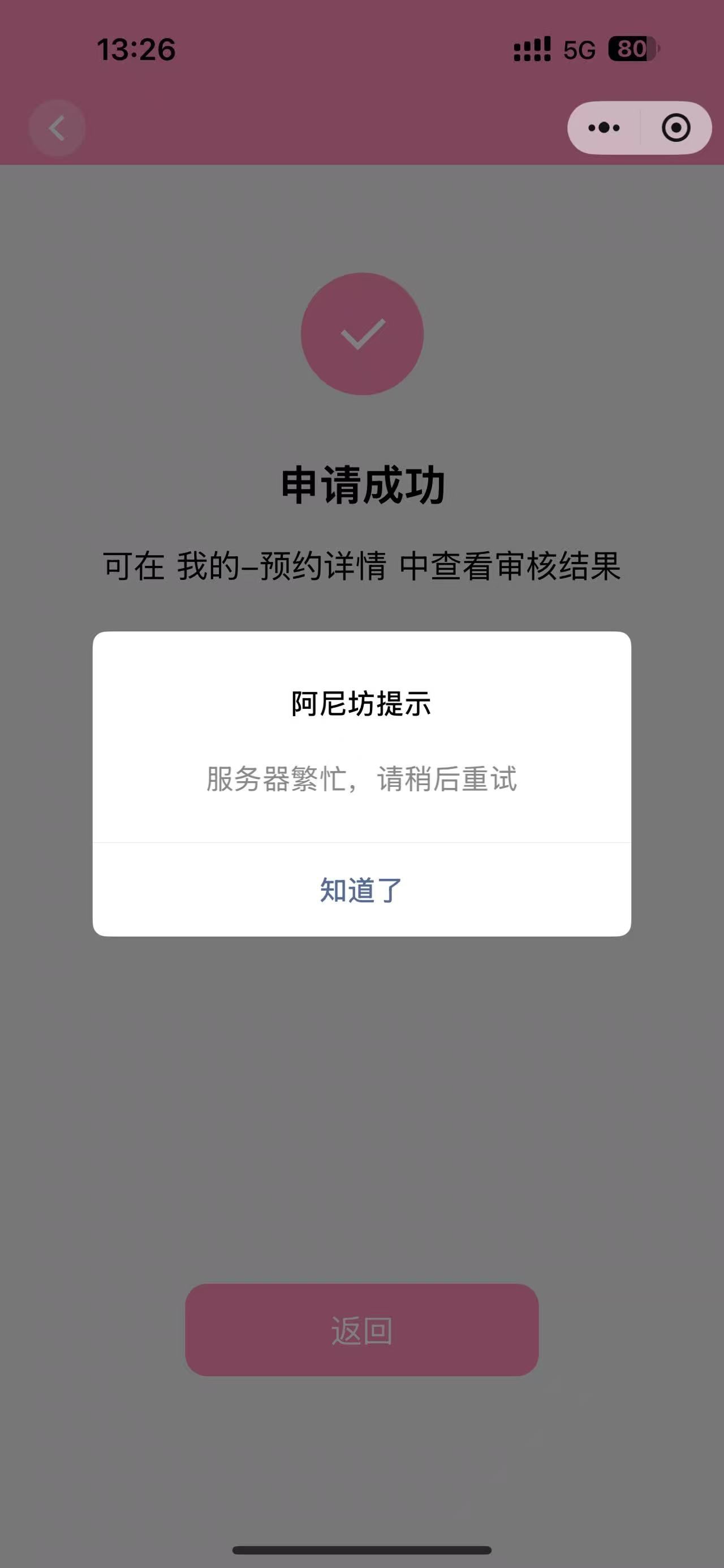Close the mini program with the circle icon

point(676,128)
